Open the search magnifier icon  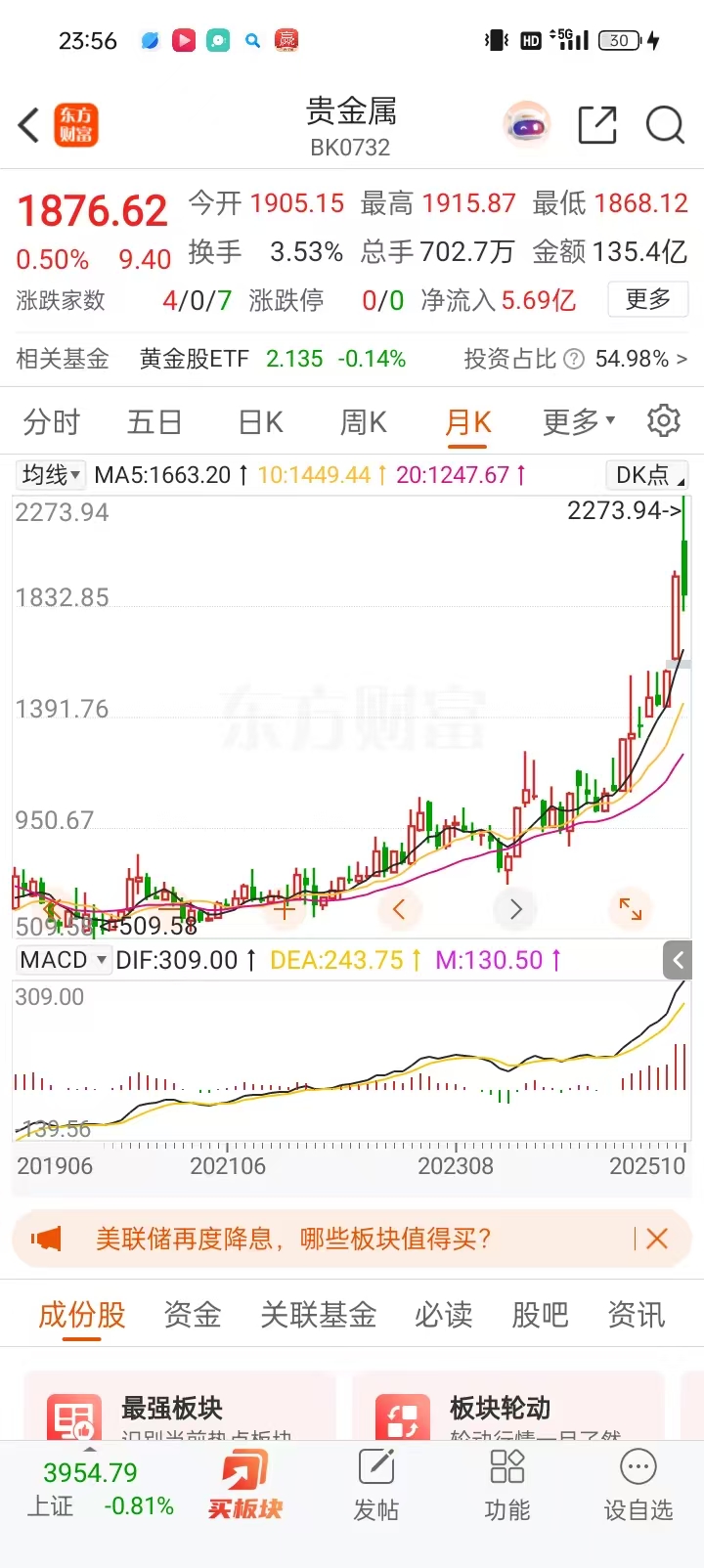(665, 125)
